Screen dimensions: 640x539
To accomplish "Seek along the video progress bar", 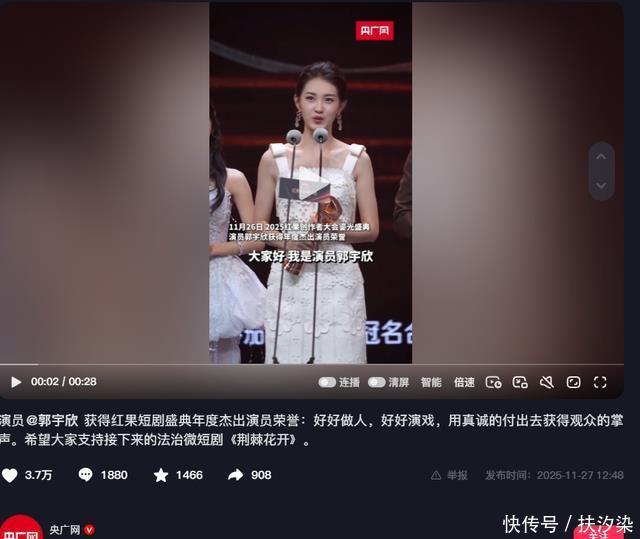I will (x=312, y=364).
